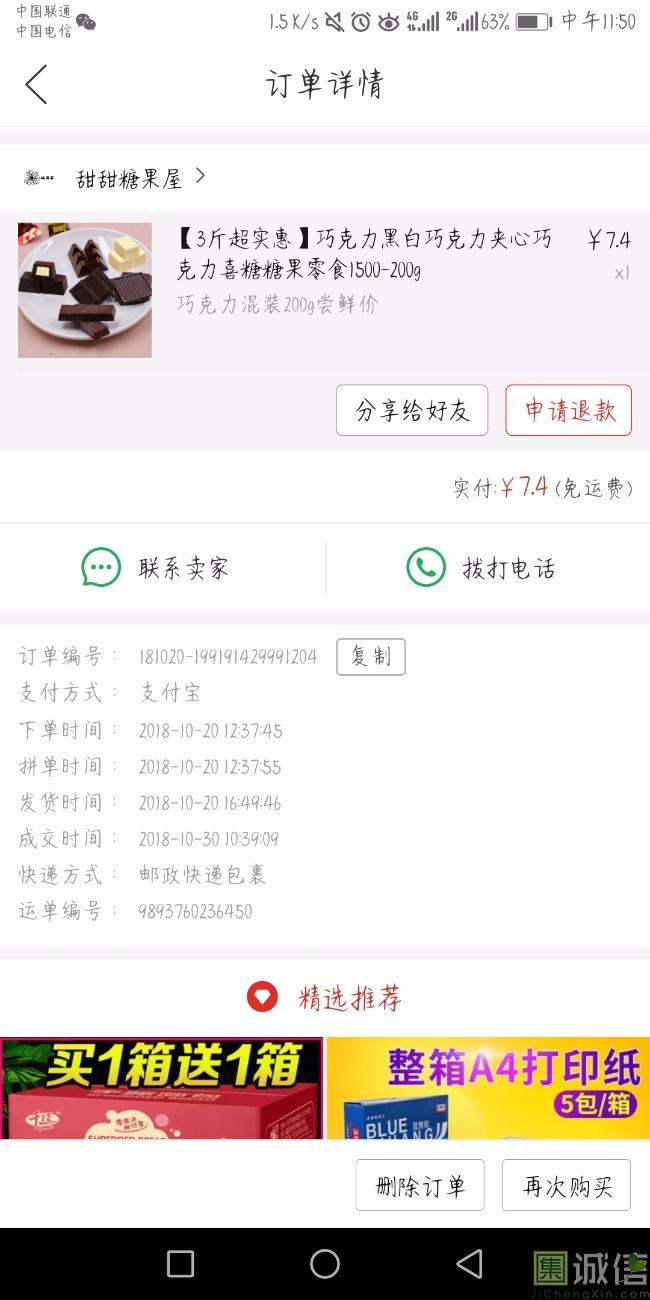Tap the 分享给好友 button
Viewport: 650px width, 1300px height.
point(412,410)
